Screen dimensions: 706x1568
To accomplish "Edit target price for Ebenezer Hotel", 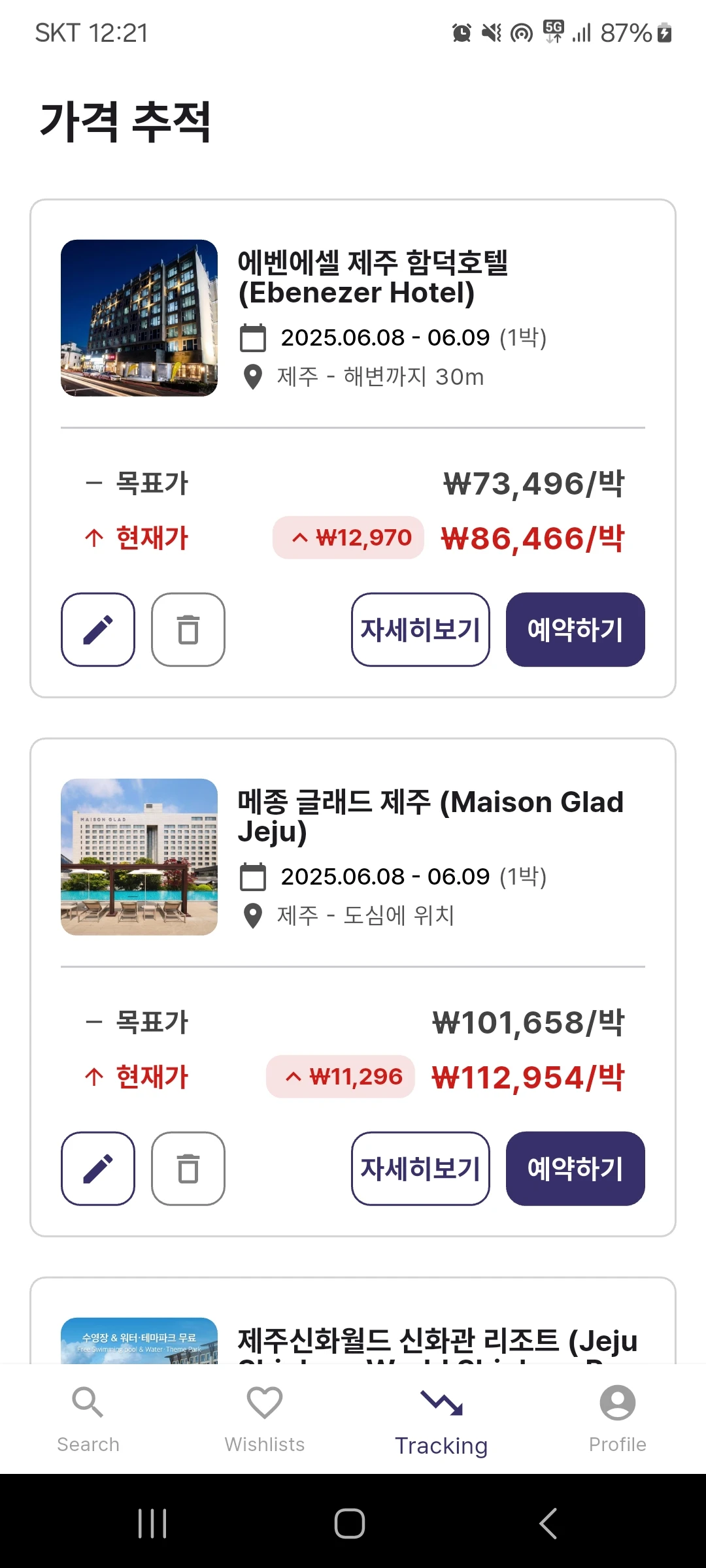I will 98,630.
